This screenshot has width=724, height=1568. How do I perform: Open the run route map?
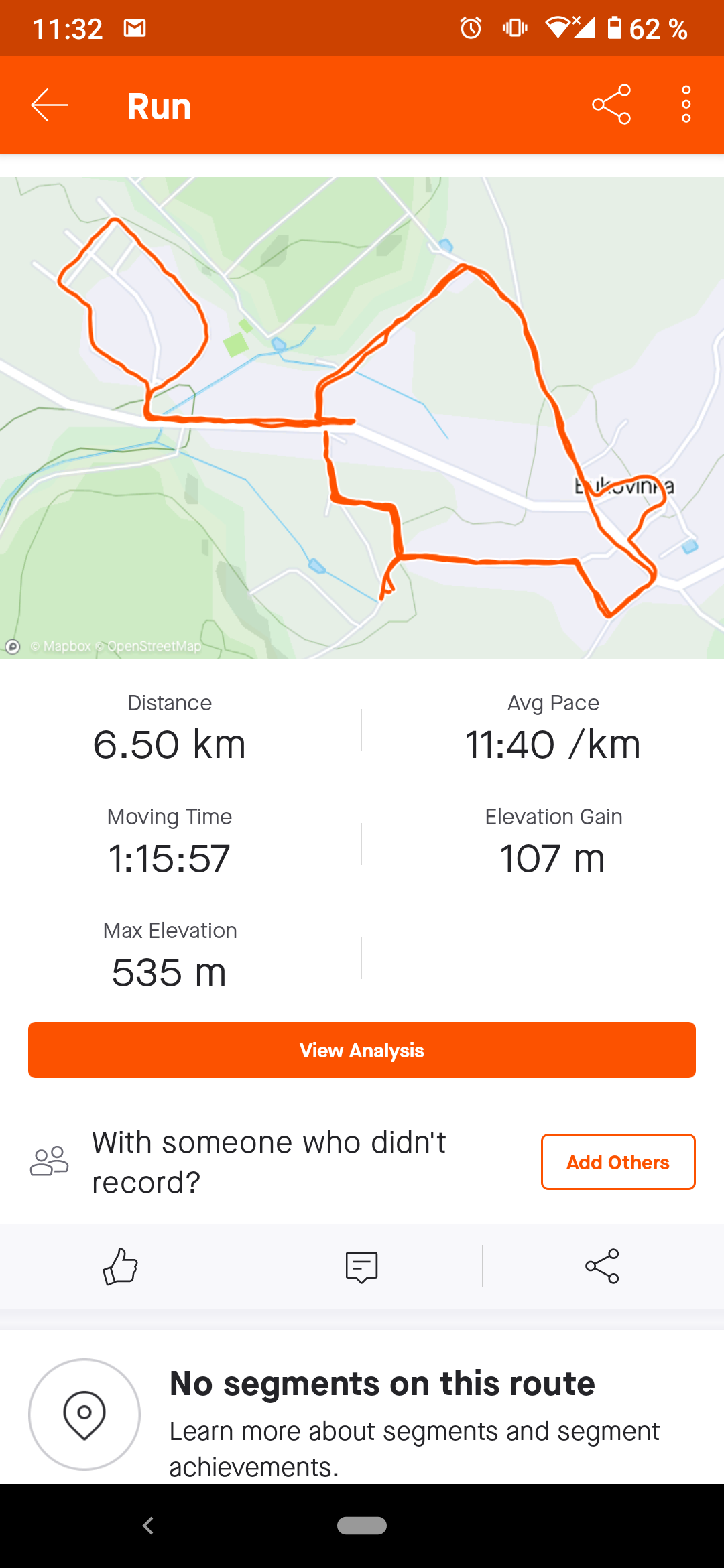(362, 418)
